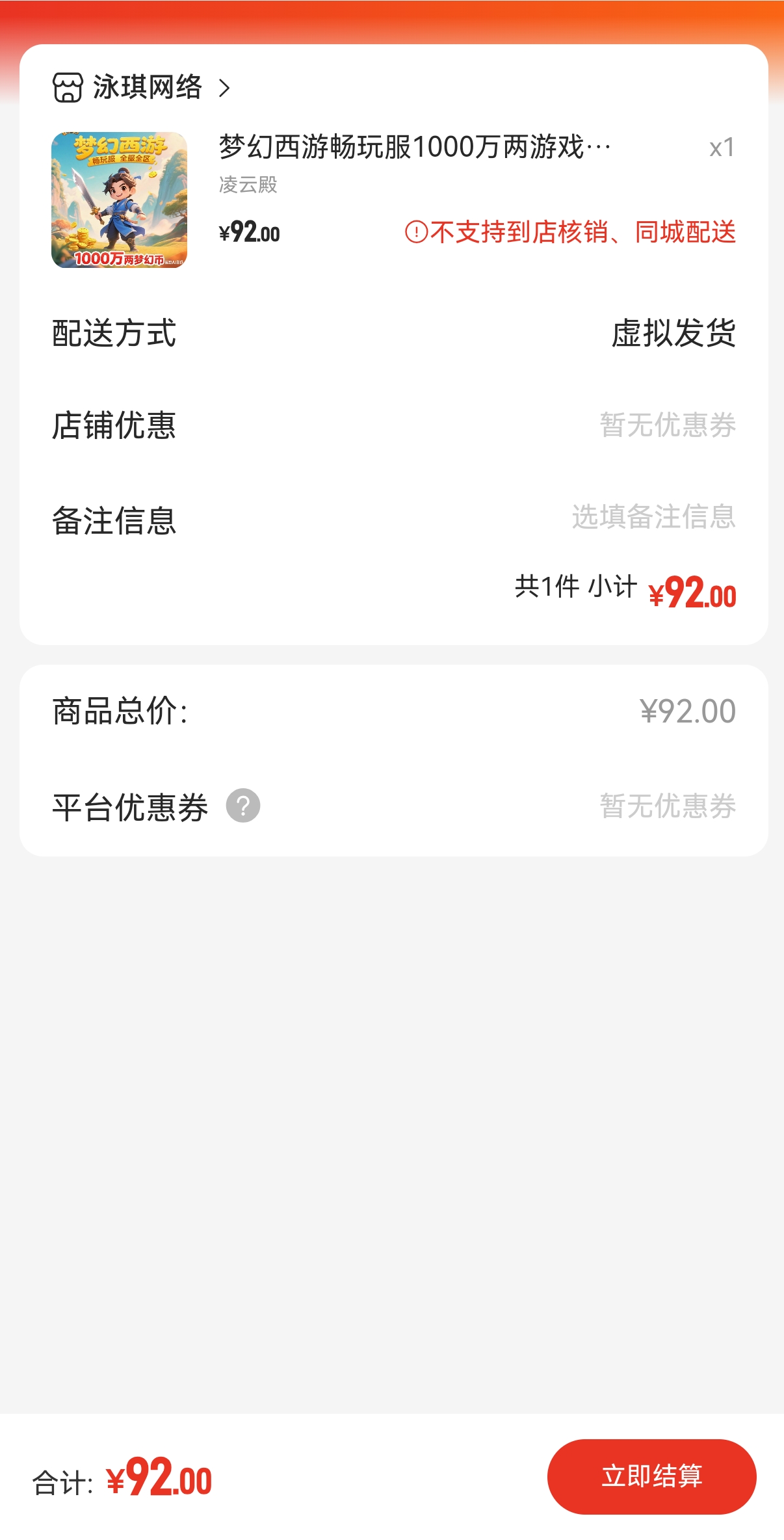The image size is (784, 1540).
Task: Enter a note in 选填备注信息
Action: coord(653,518)
